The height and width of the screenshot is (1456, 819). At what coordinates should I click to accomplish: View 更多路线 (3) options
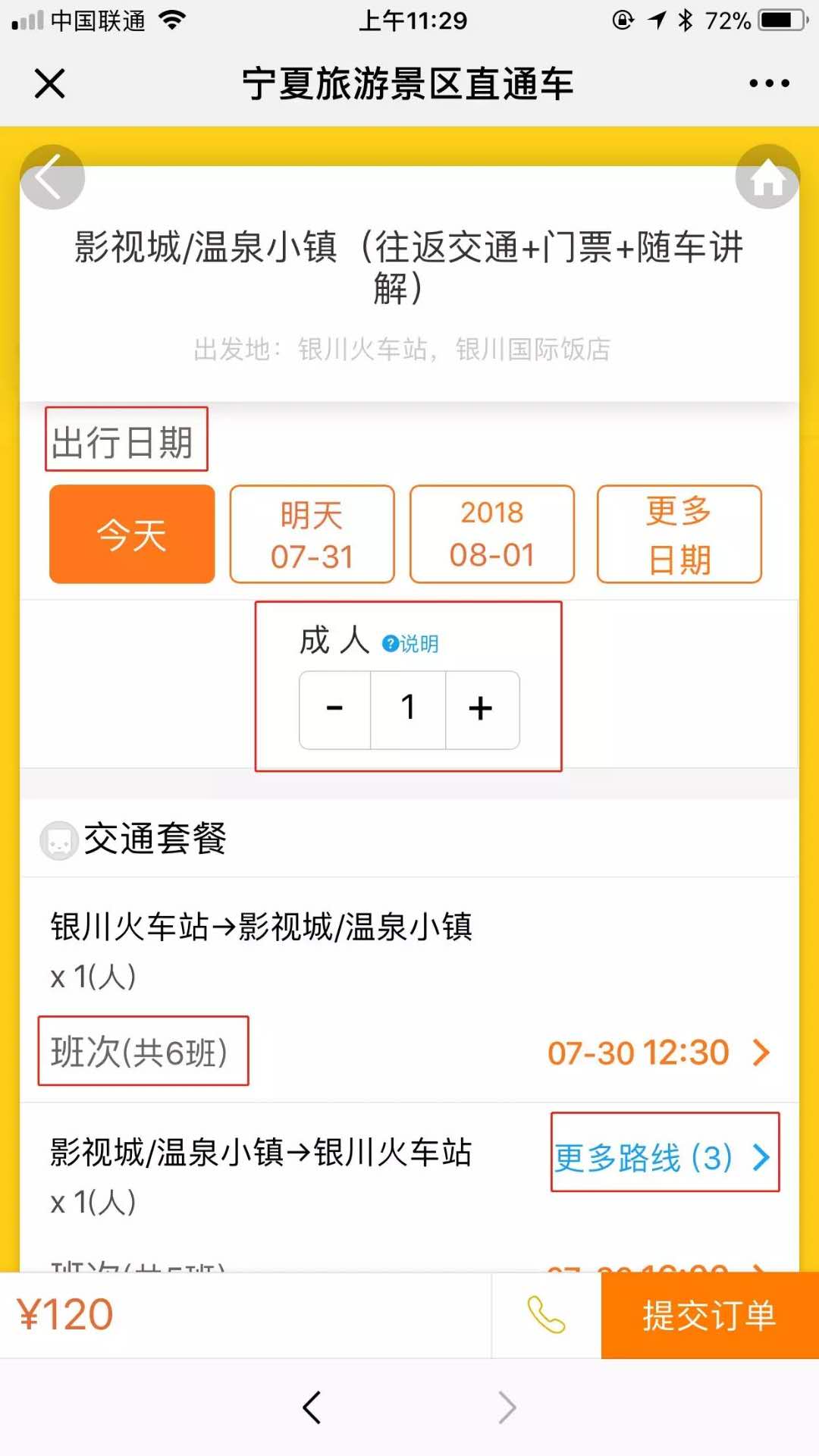pyautogui.click(x=664, y=1157)
